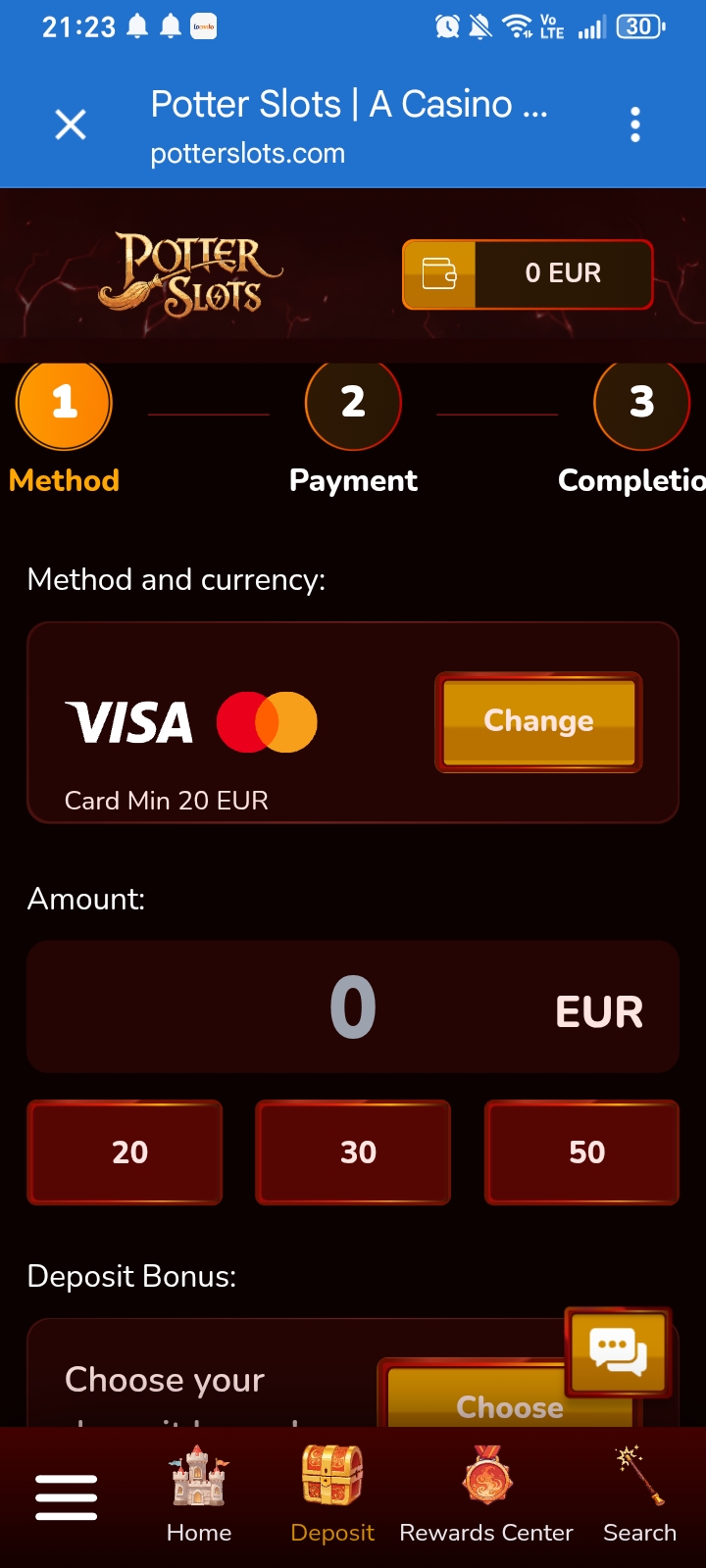
Task: Open the live chat support bubble
Action: coord(618,1352)
